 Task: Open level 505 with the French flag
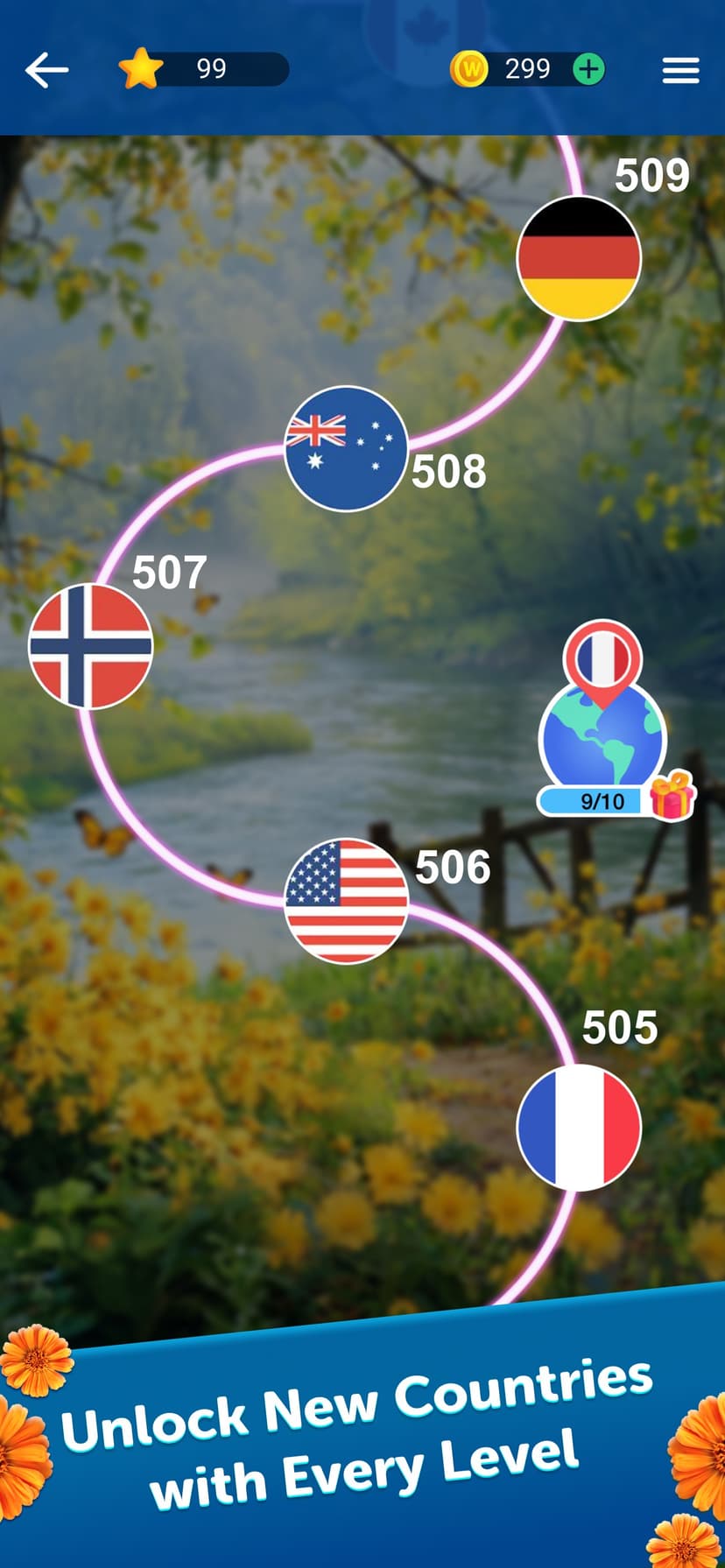click(x=579, y=1128)
